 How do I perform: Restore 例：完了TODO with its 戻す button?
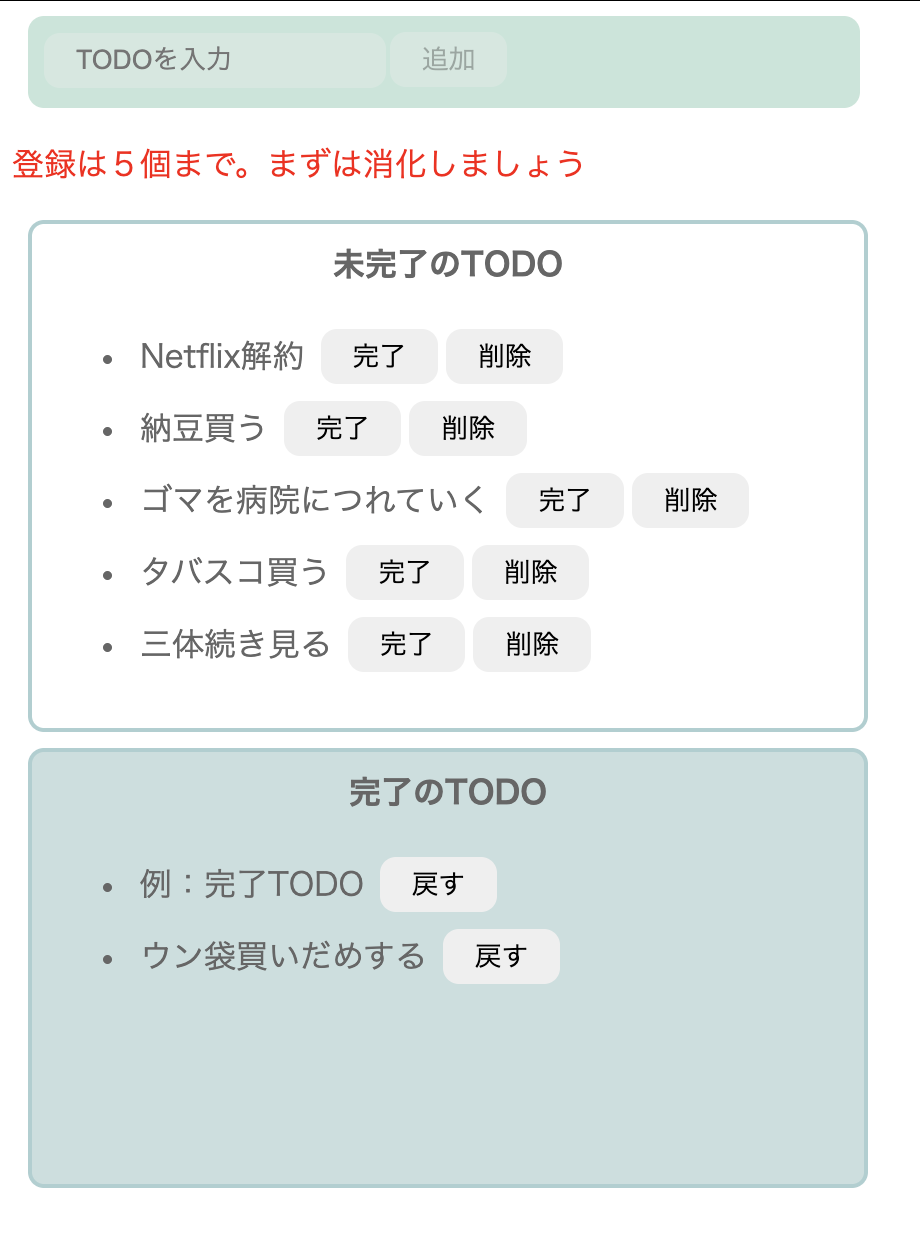tap(438, 884)
